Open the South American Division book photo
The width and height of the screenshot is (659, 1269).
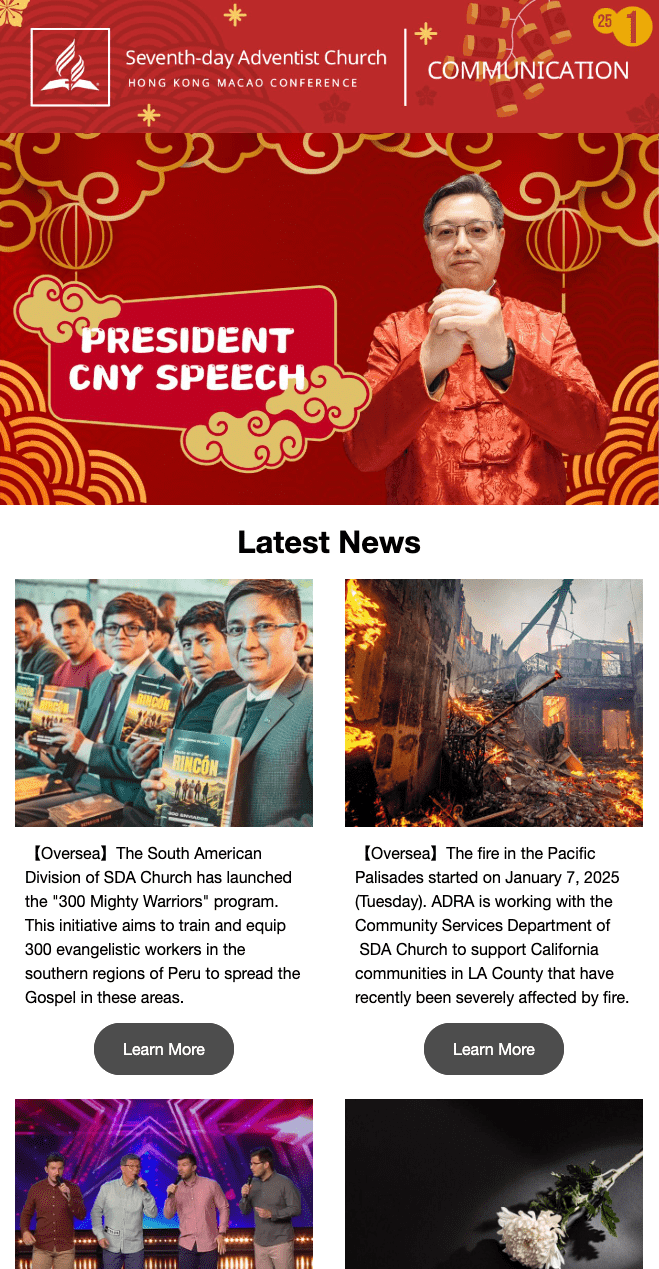point(164,703)
